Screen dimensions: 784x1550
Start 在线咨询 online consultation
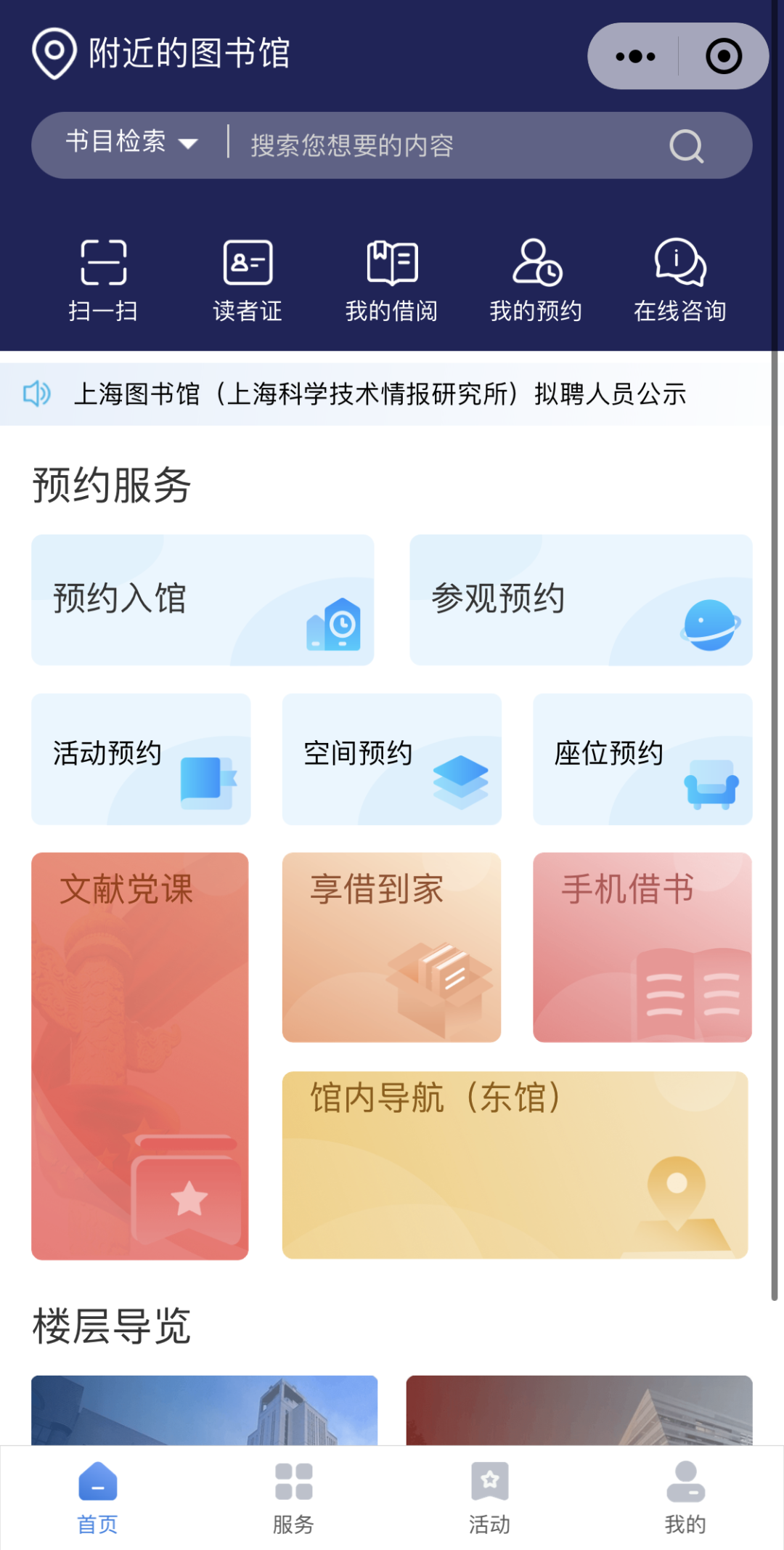[679, 280]
